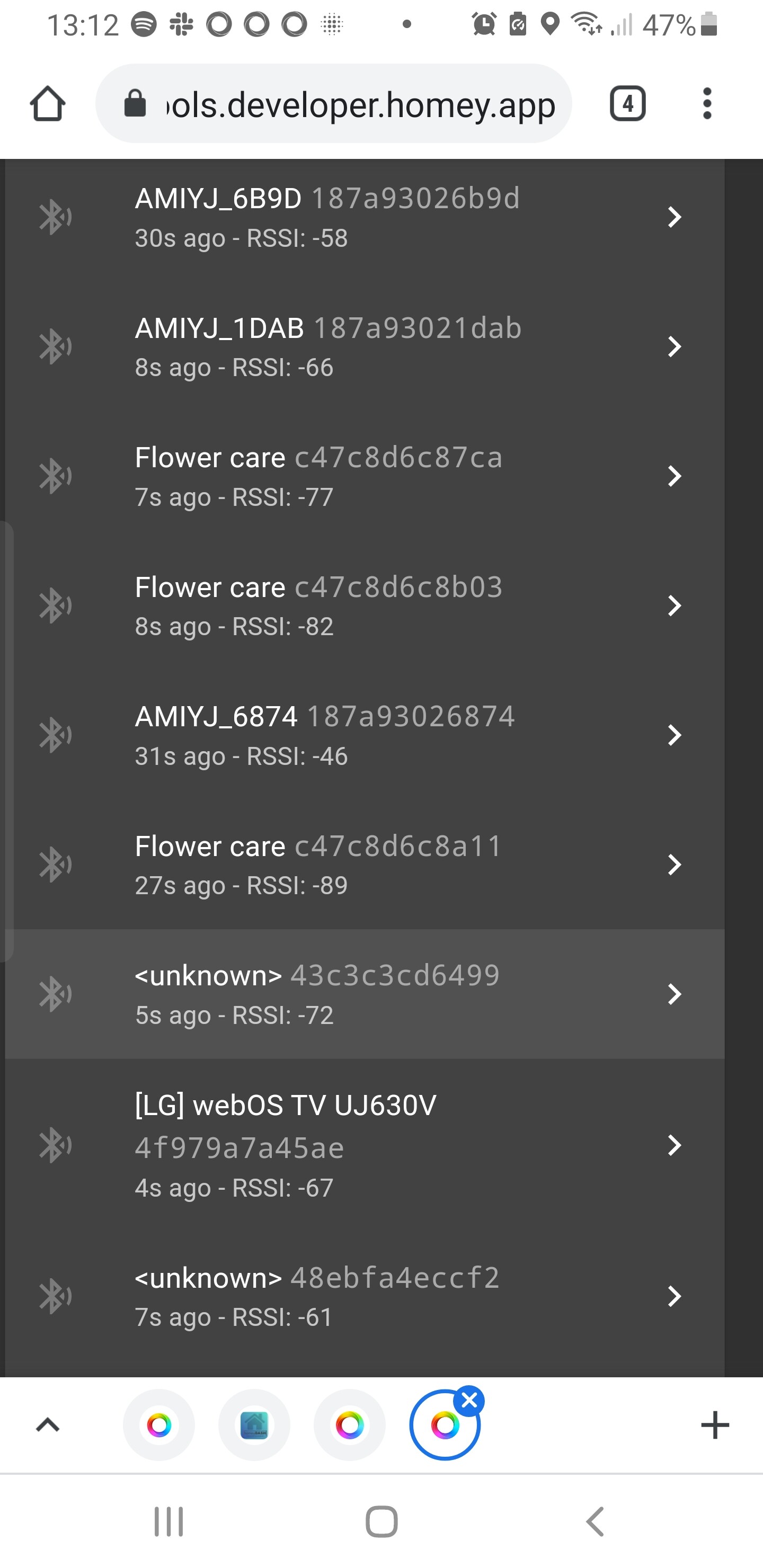Go back with the system back button
Viewport: 763px width, 1568px height.
pyautogui.click(x=595, y=1522)
